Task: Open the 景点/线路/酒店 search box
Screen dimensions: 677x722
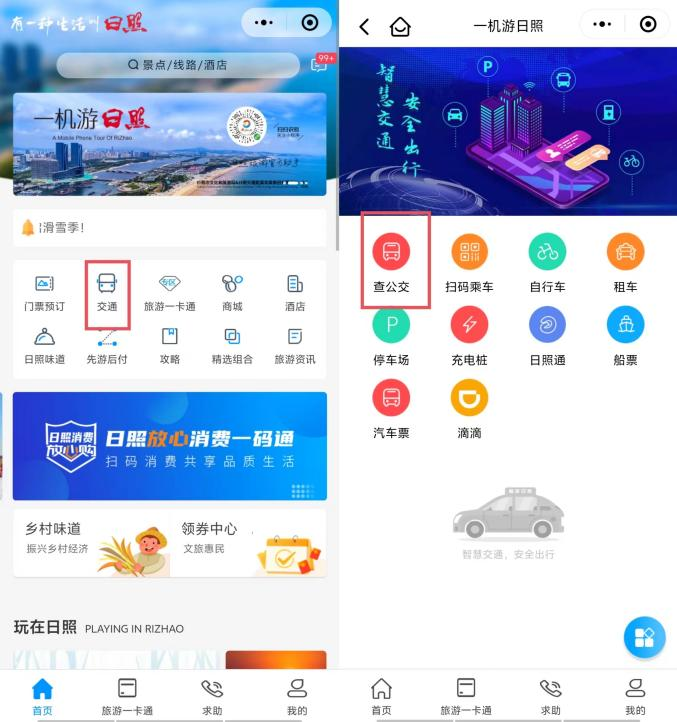Action: (x=177, y=65)
